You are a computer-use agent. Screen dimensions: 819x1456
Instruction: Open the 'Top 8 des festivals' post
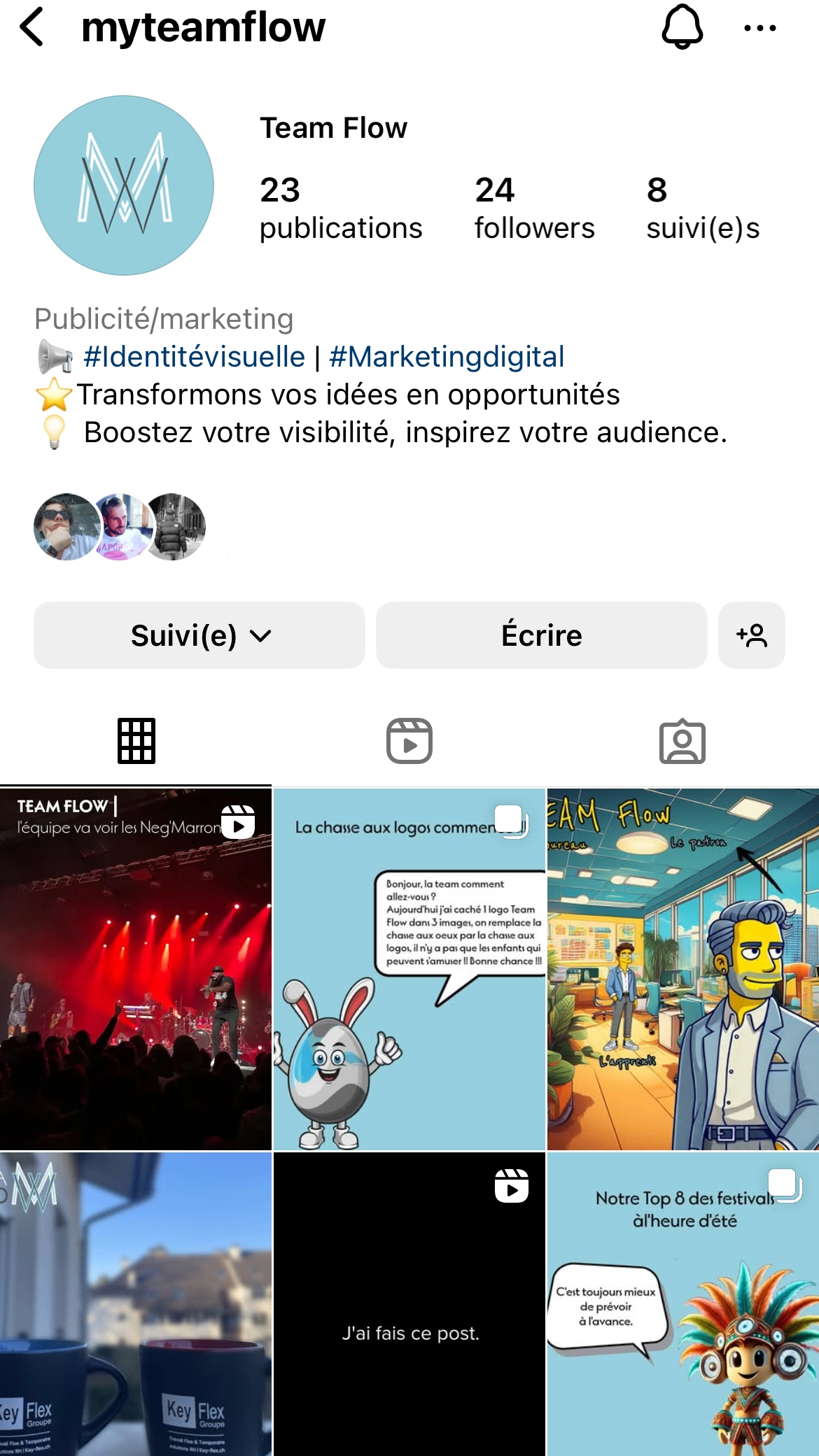(x=683, y=1305)
